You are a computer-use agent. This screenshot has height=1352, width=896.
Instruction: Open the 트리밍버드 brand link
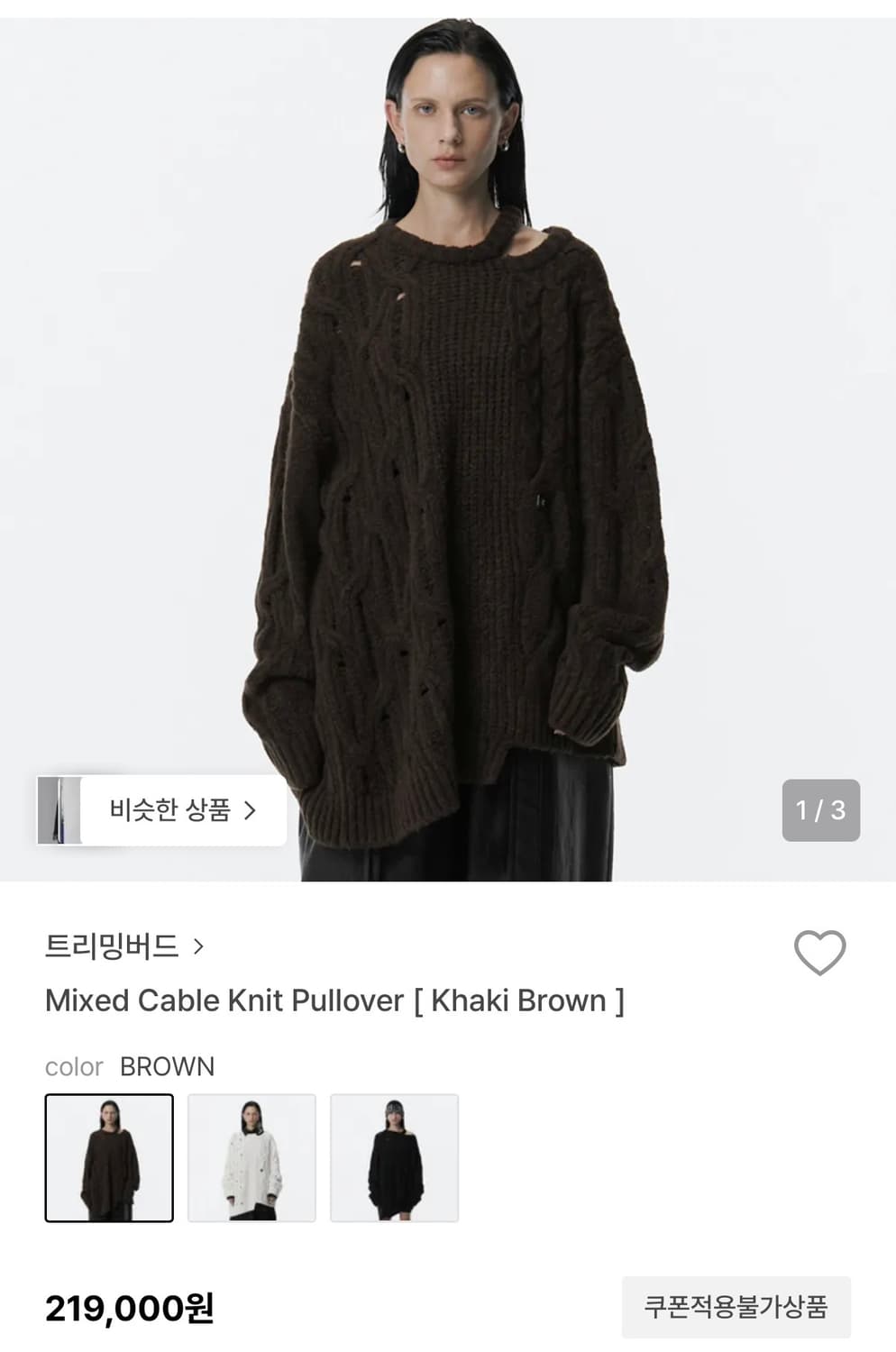coord(112,947)
